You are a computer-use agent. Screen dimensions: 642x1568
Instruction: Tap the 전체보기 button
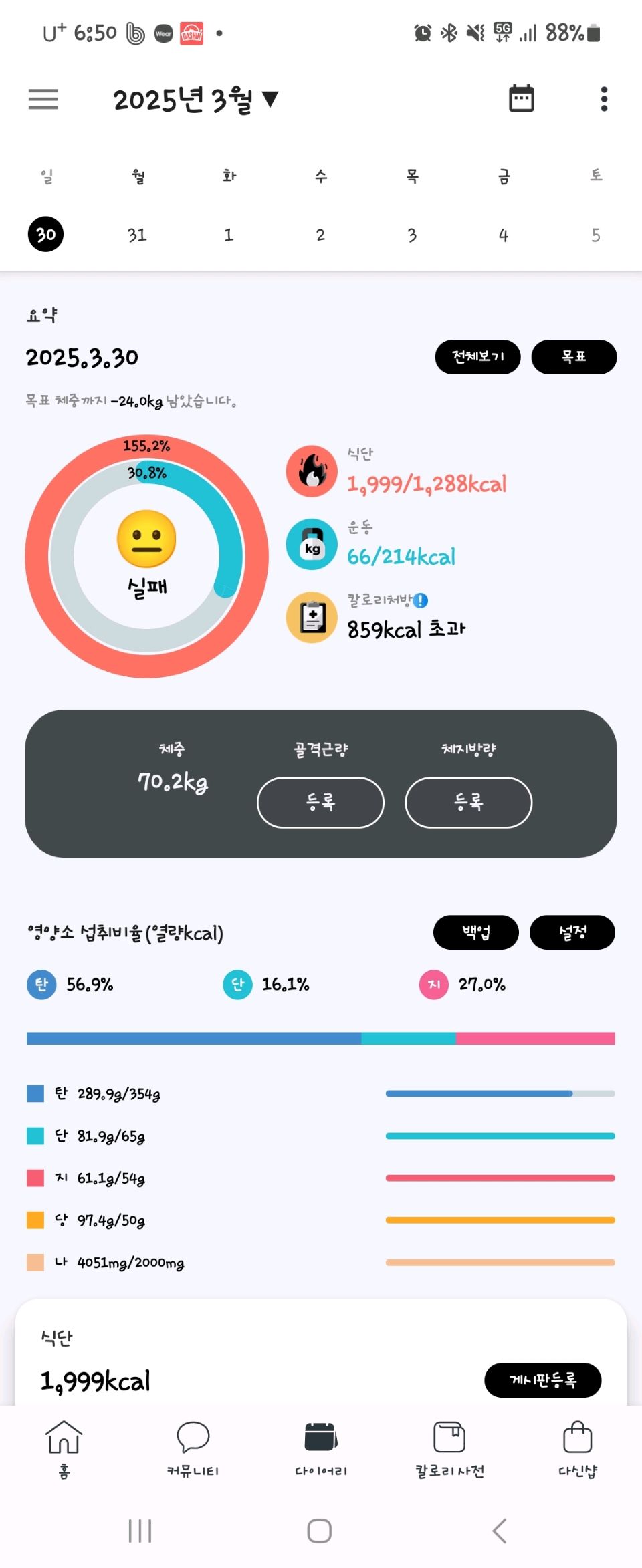[x=477, y=356]
